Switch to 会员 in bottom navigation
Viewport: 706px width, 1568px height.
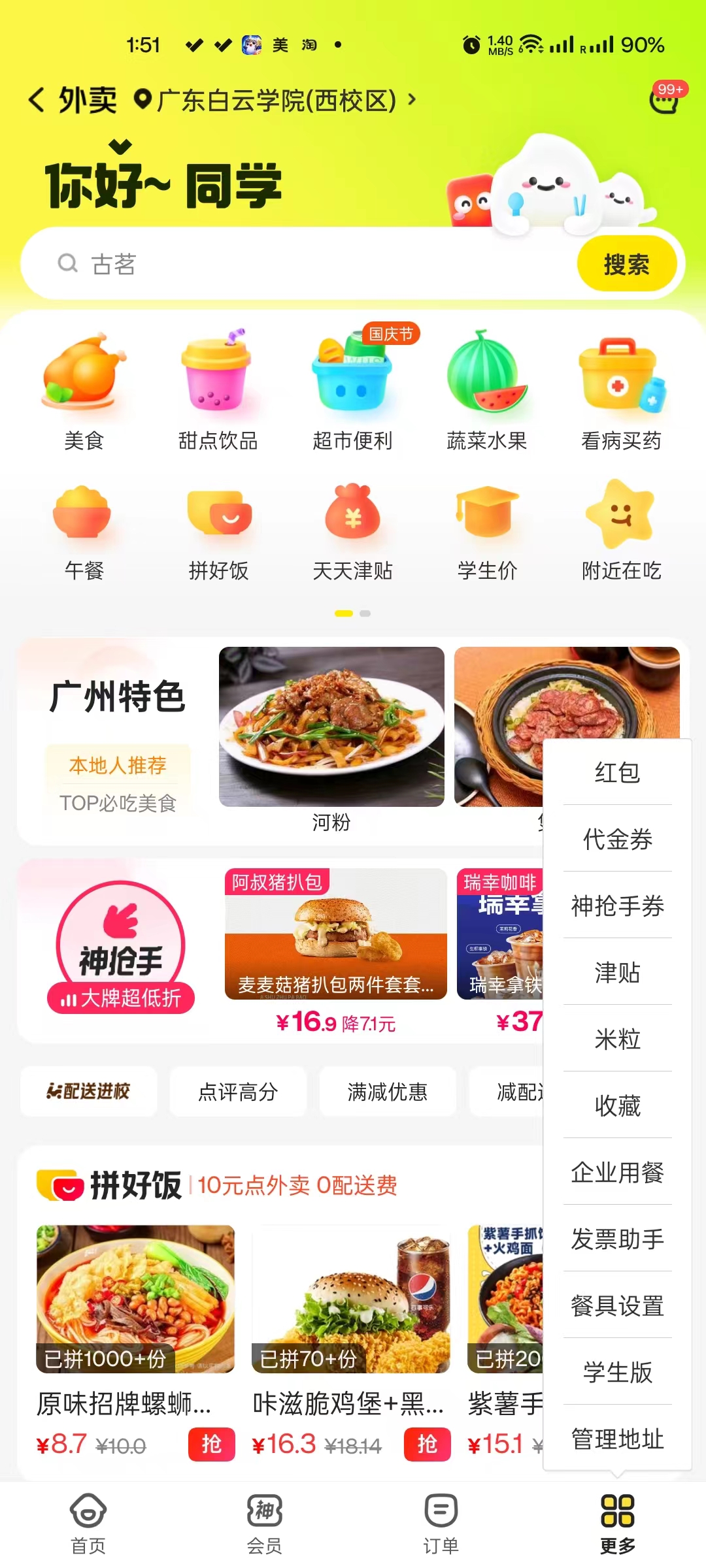point(264,1522)
